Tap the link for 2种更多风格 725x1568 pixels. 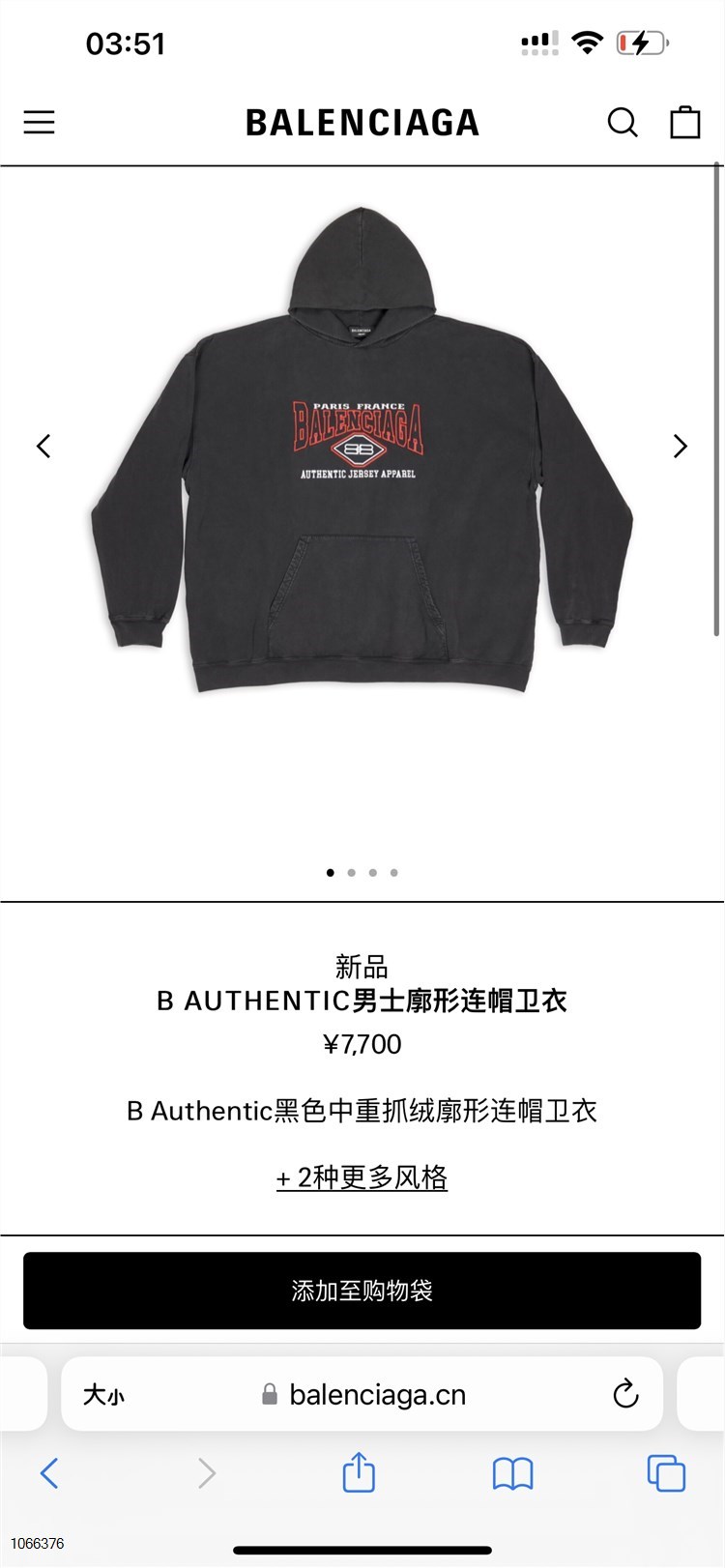[x=362, y=1177]
